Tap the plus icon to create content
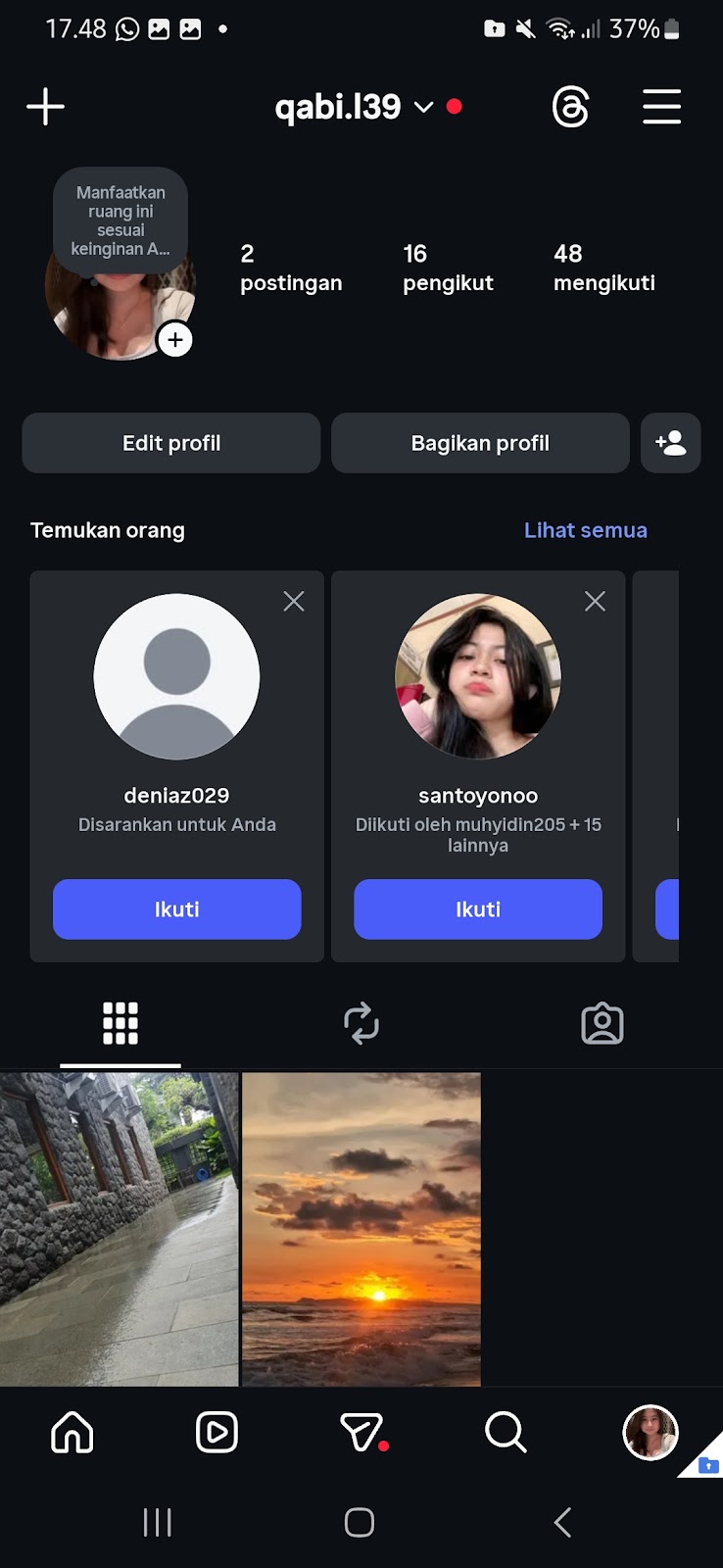The height and width of the screenshot is (1568, 723). [45, 106]
